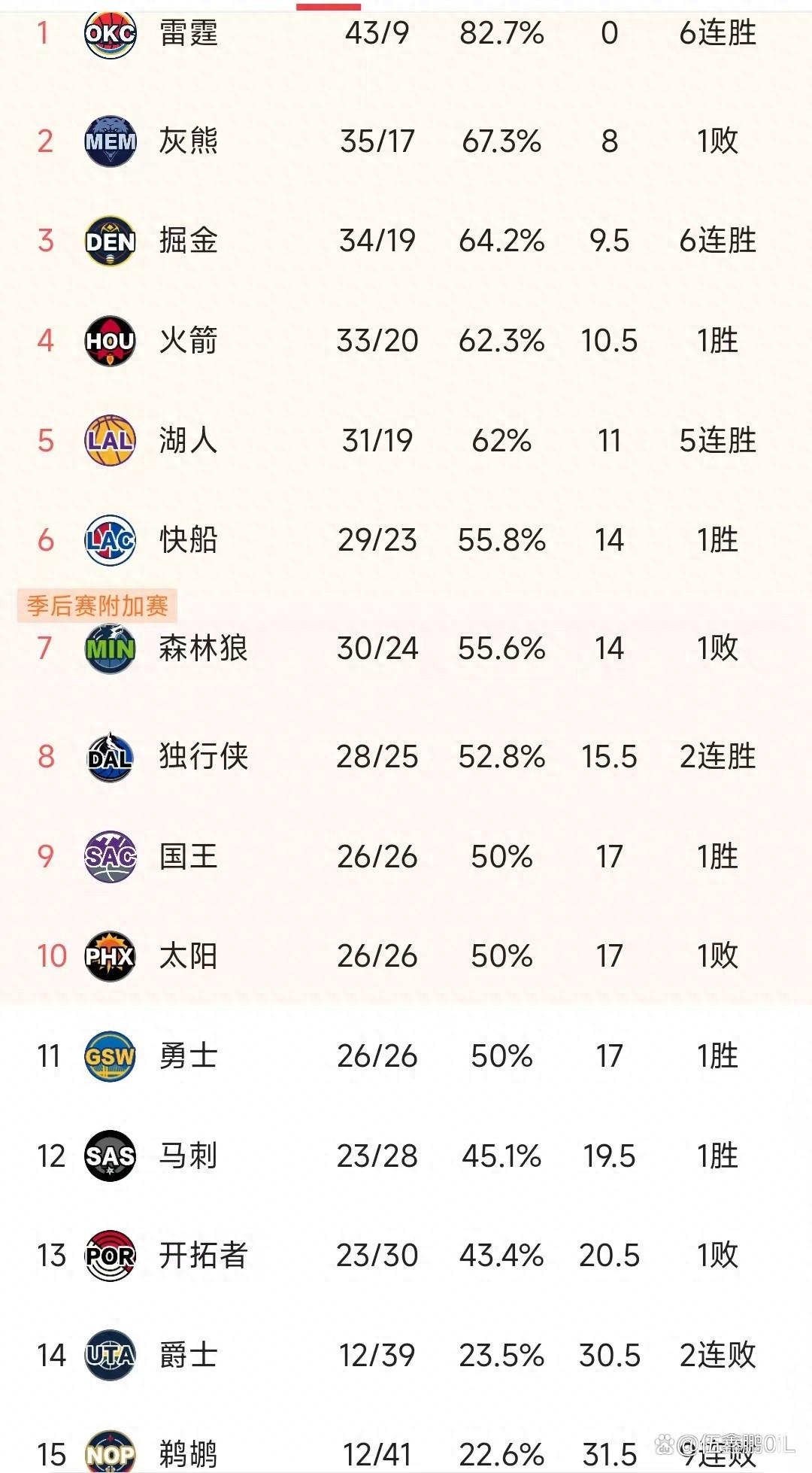Open the 鹈鹕 team row
This screenshot has height=1473, width=812.
406,1448
